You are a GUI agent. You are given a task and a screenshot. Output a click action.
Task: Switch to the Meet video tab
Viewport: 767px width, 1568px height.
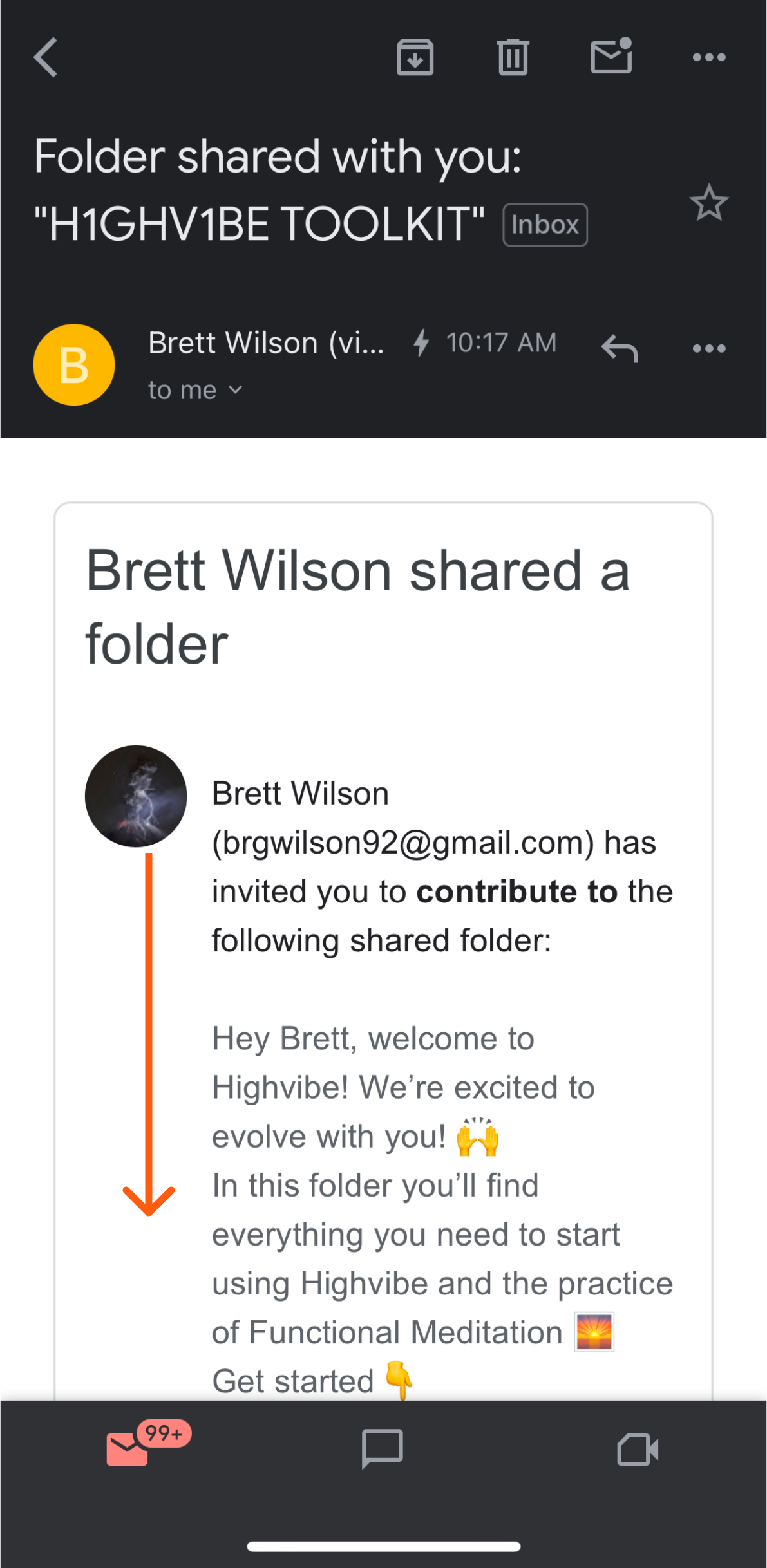tap(638, 1450)
